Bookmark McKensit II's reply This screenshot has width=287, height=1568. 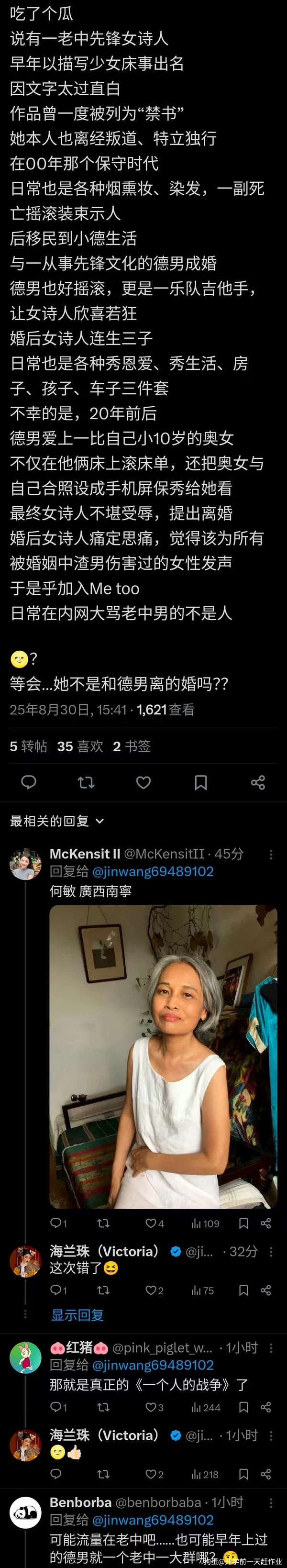tap(243, 1223)
